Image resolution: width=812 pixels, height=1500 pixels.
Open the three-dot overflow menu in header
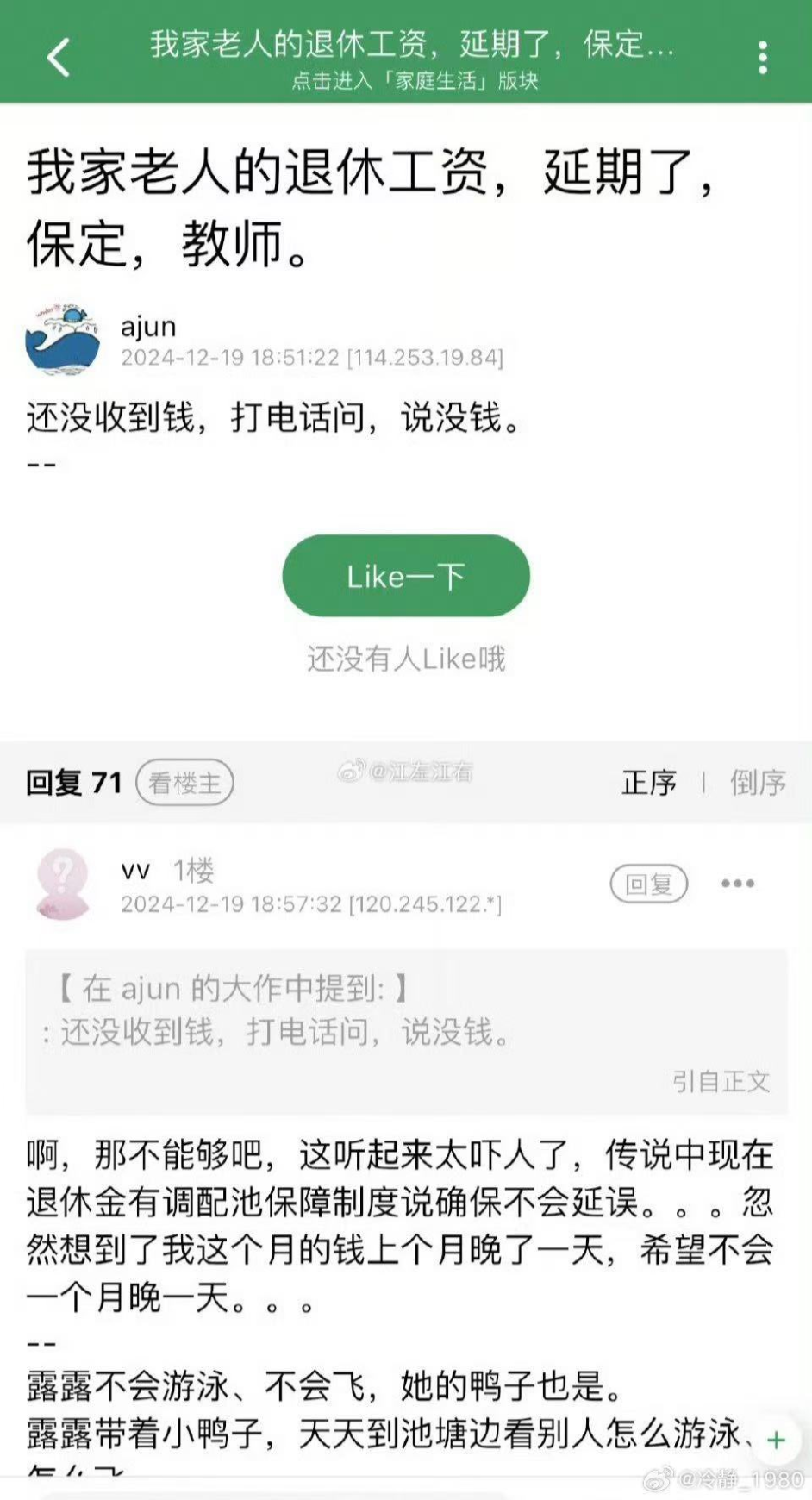[763, 58]
